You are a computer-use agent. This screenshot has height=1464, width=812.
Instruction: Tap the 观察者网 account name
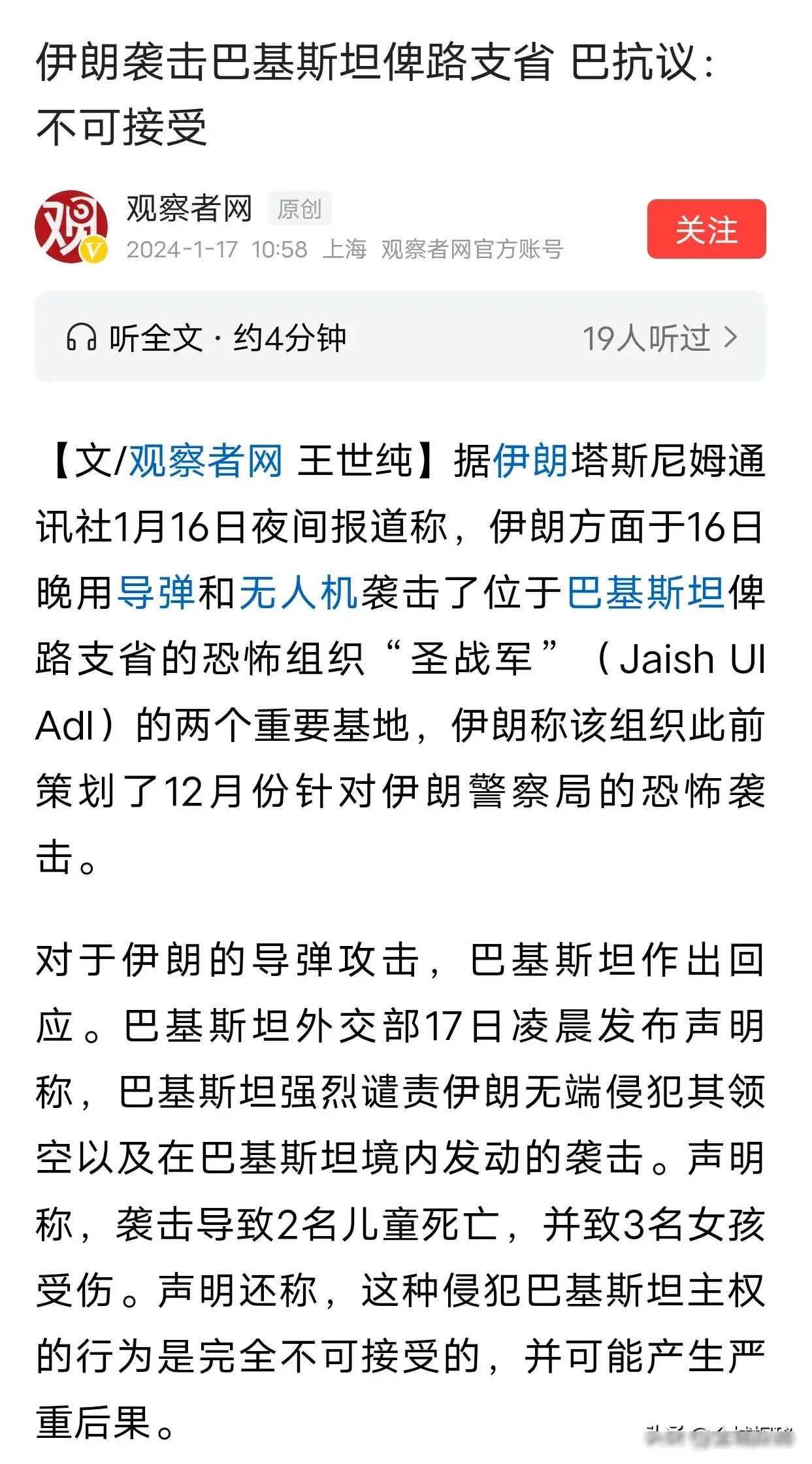189,209
